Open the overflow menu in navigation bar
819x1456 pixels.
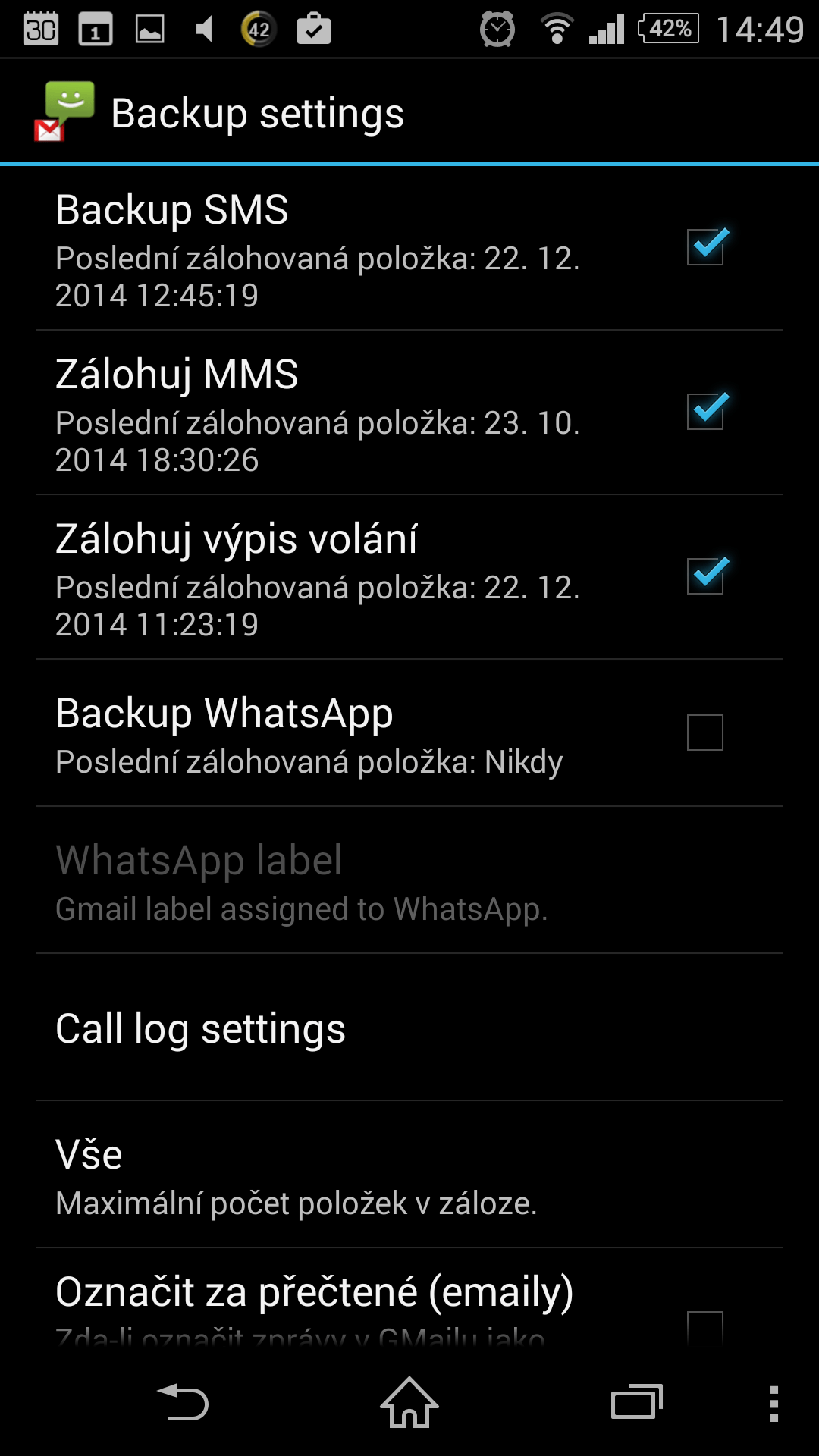[773, 1404]
